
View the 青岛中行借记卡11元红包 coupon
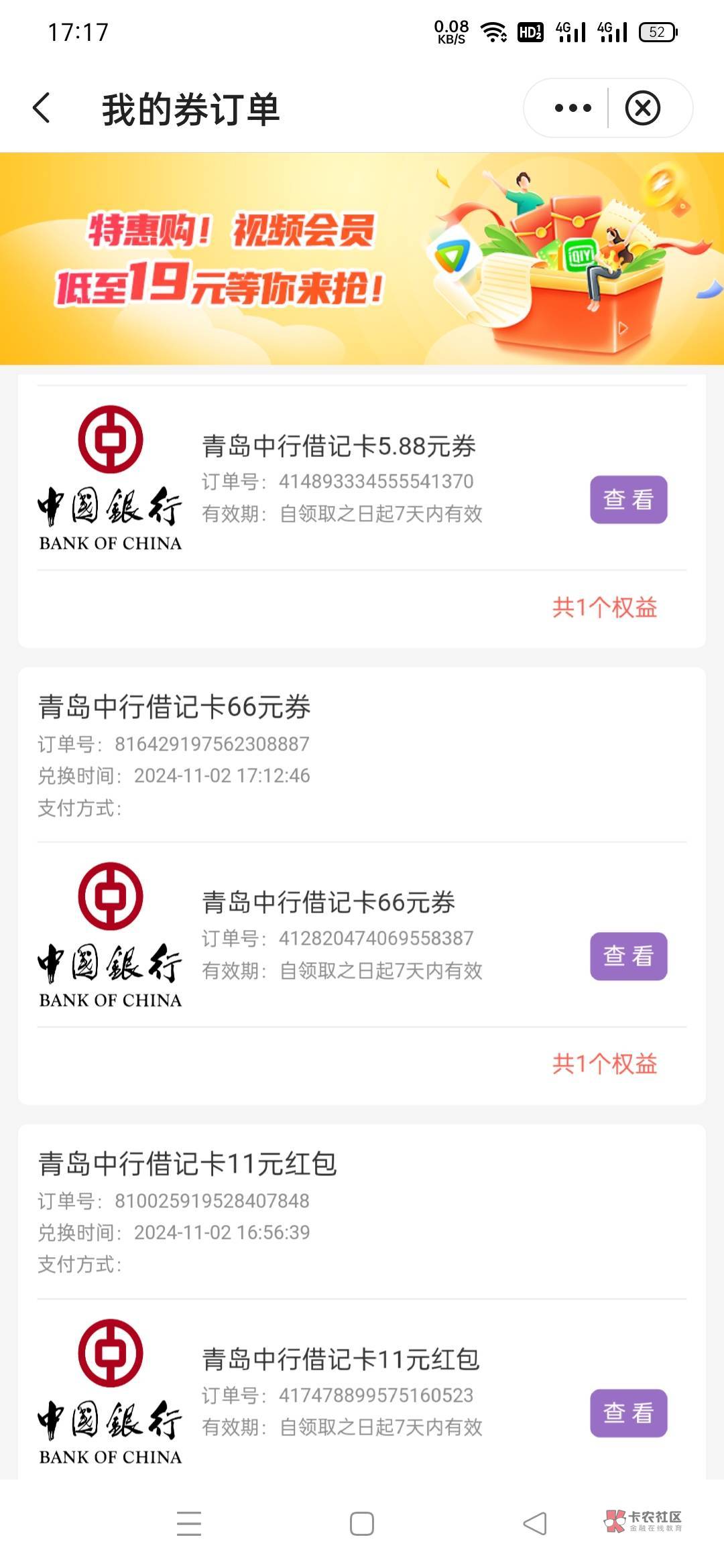[628, 1413]
